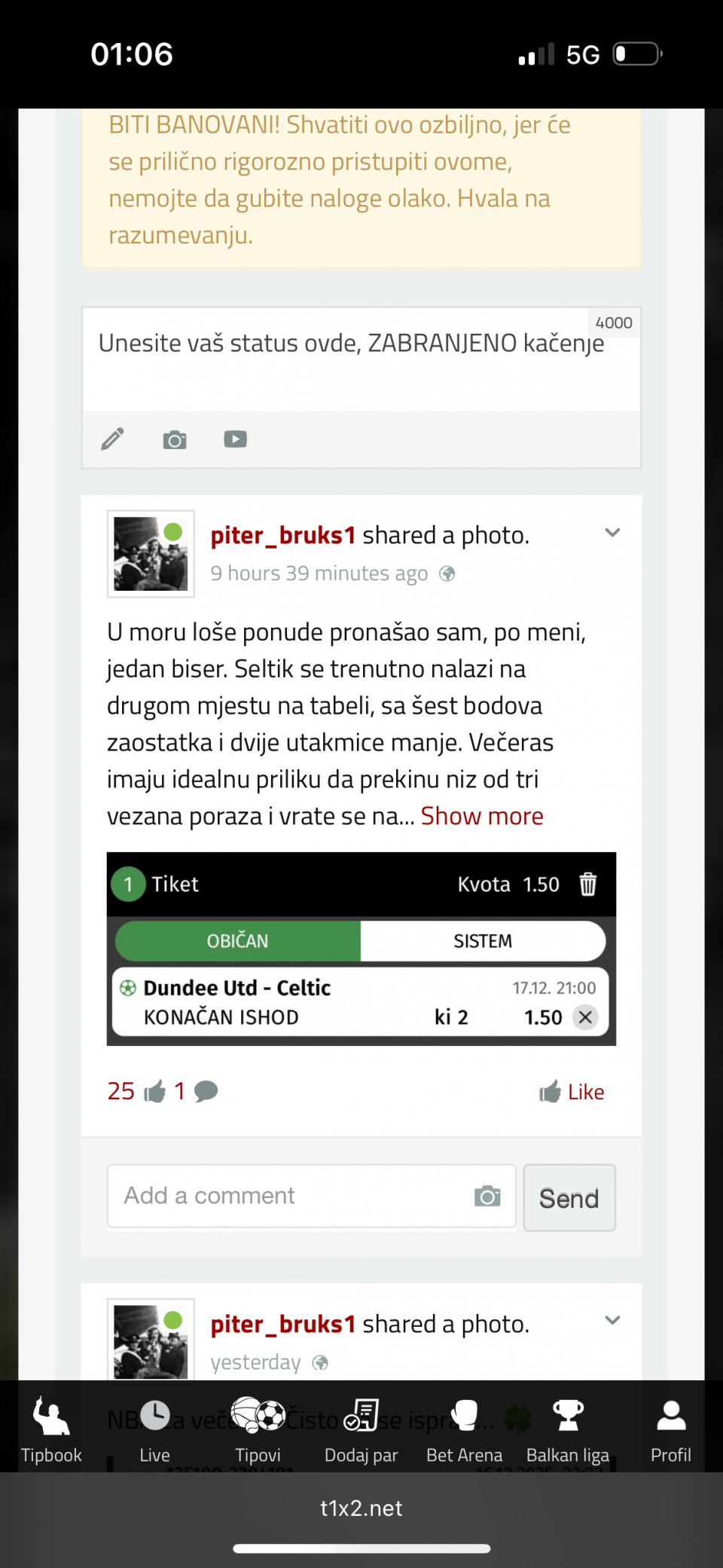Viewport: 723px width, 1568px height.
Task: Expand options on the 9 hours ago post
Action: [x=612, y=533]
